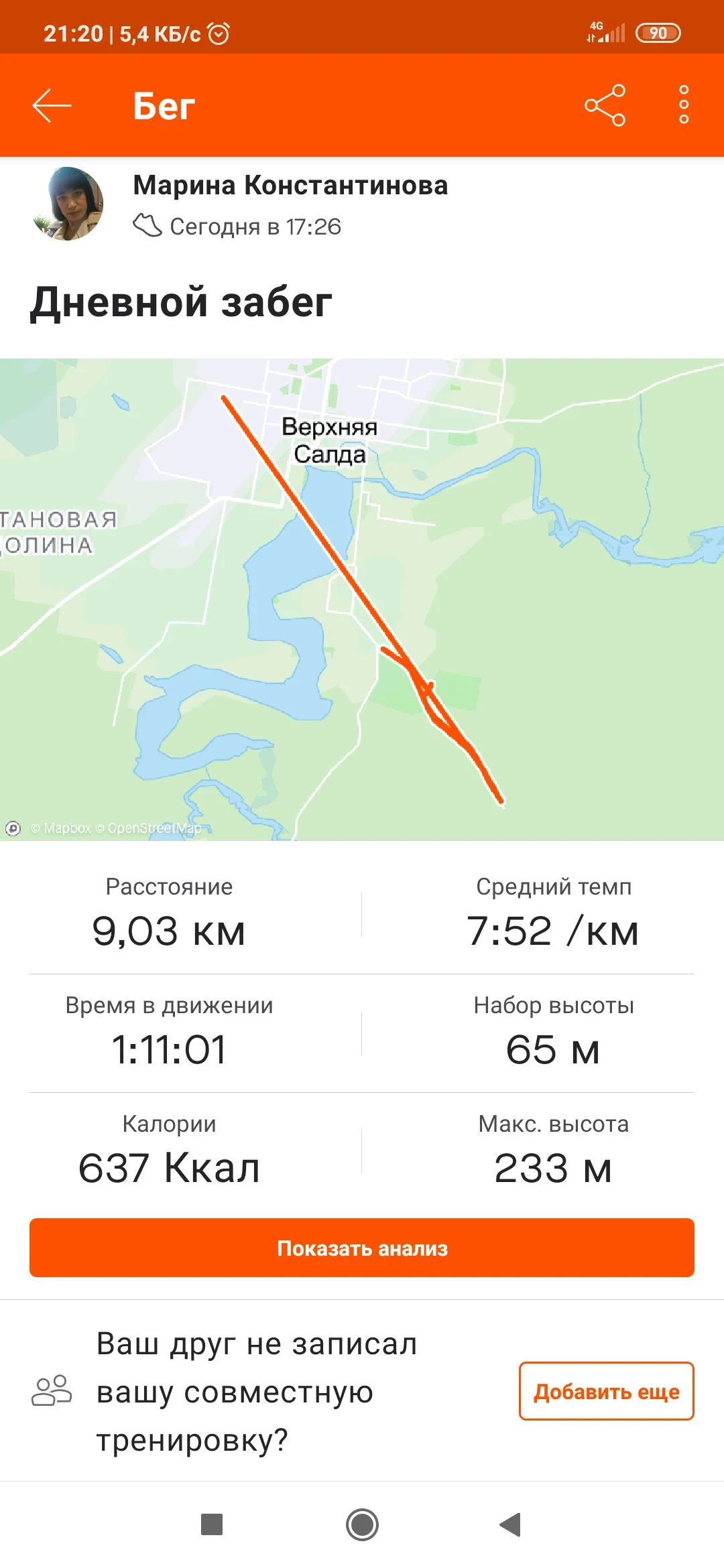Go back using the header arrow
This screenshot has width=724, height=1568.
(52, 105)
